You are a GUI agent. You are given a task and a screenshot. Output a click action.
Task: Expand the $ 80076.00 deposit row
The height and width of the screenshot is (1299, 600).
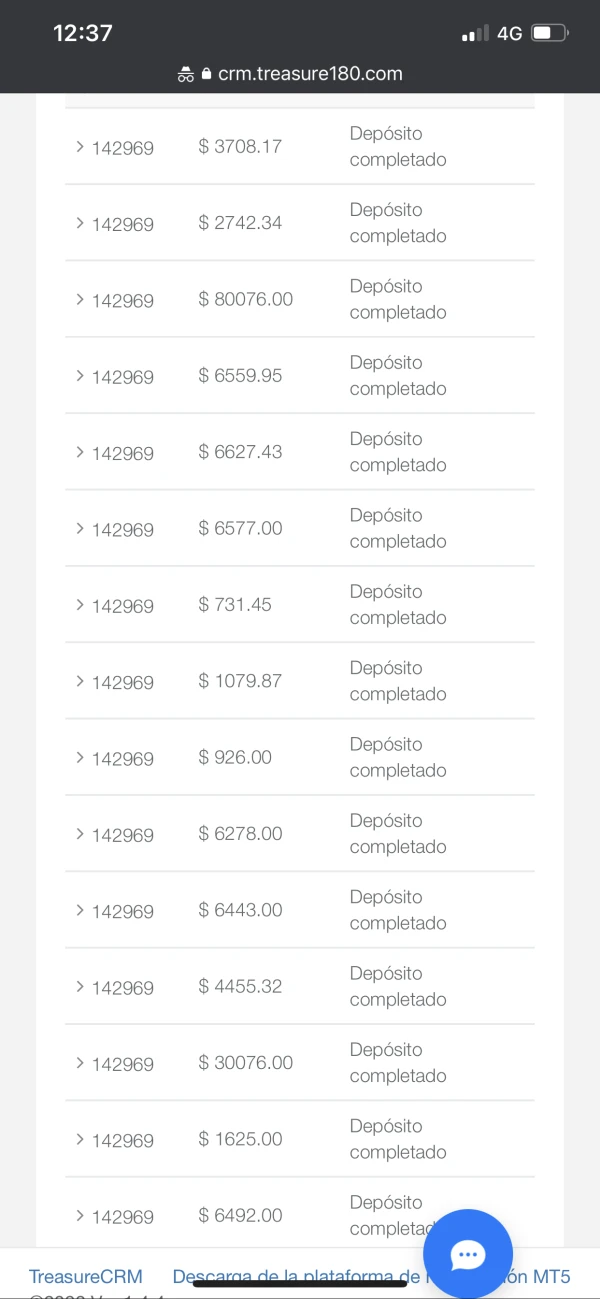pyautogui.click(x=80, y=299)
